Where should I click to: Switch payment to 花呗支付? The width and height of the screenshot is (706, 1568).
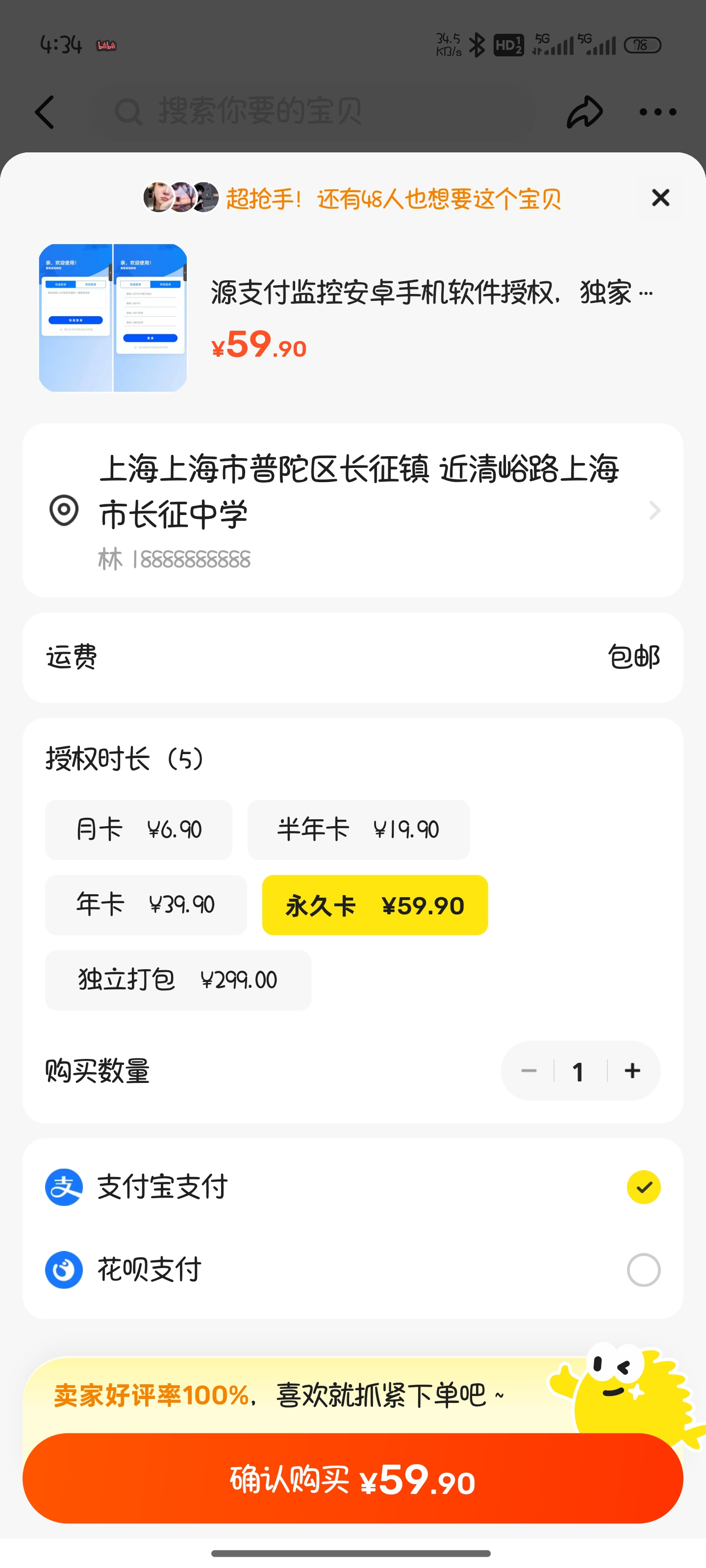click(150, 1270)
